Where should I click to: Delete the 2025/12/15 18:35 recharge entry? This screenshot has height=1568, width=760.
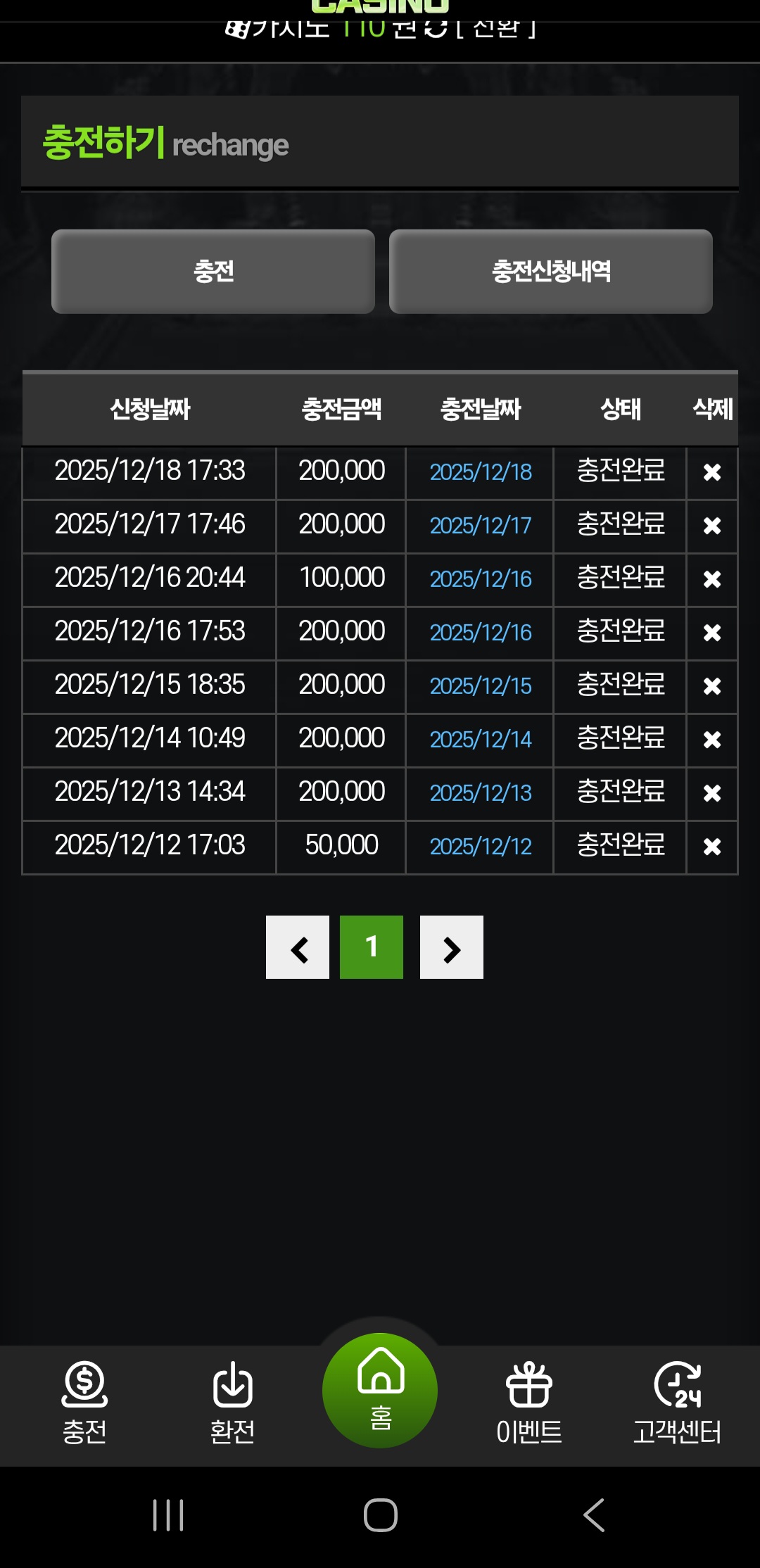(x=711, y=686)
